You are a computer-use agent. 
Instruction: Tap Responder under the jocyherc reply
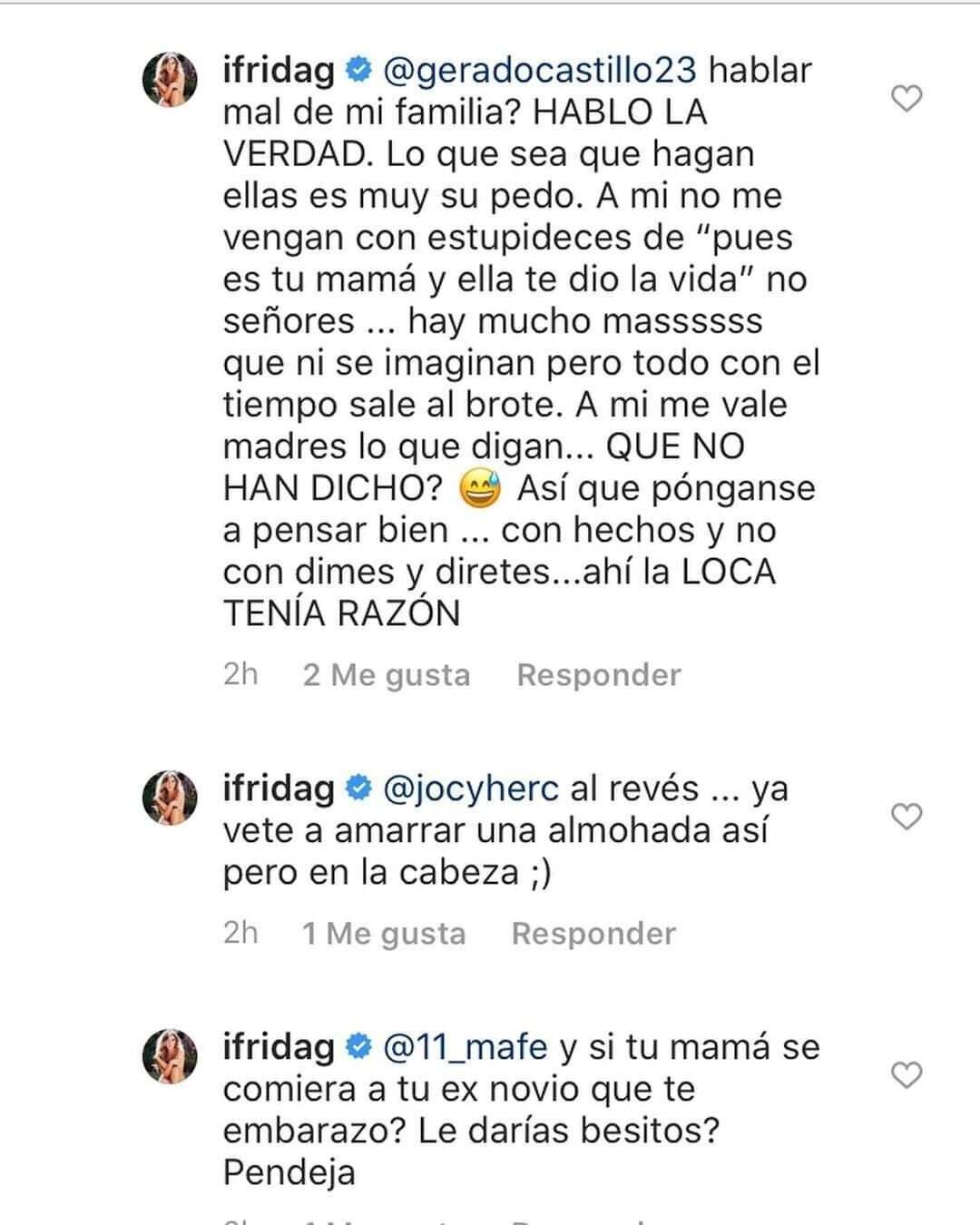593,934
